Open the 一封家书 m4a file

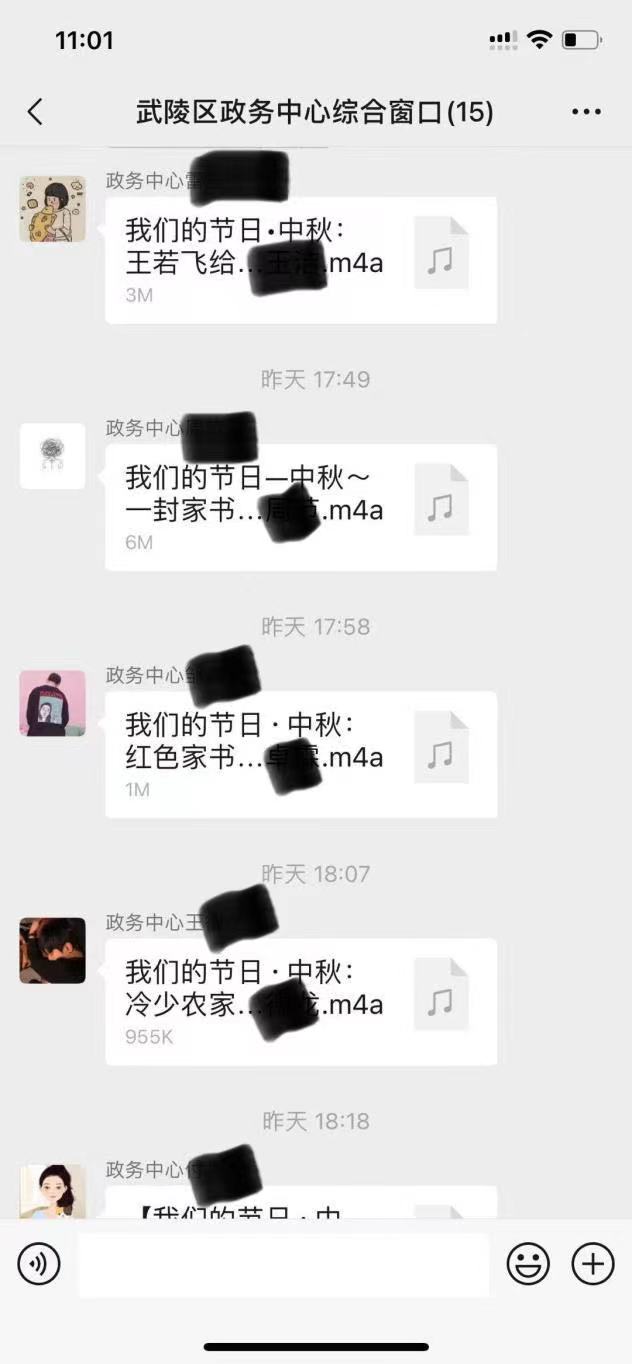click(300, 507)
